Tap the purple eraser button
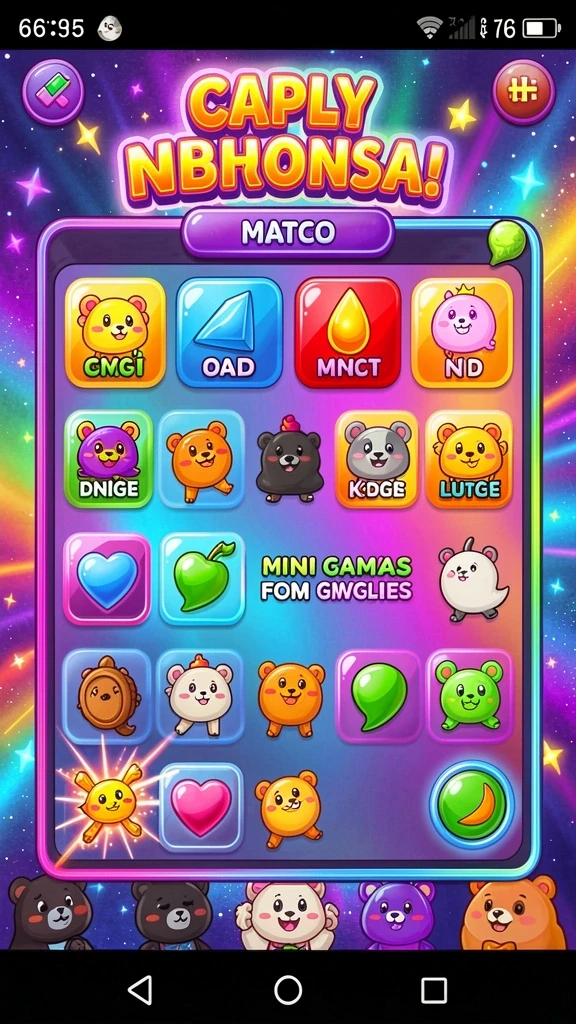The width and height of the screenshot is (576, 1024). pyautogui.click(x=53, y=91)
